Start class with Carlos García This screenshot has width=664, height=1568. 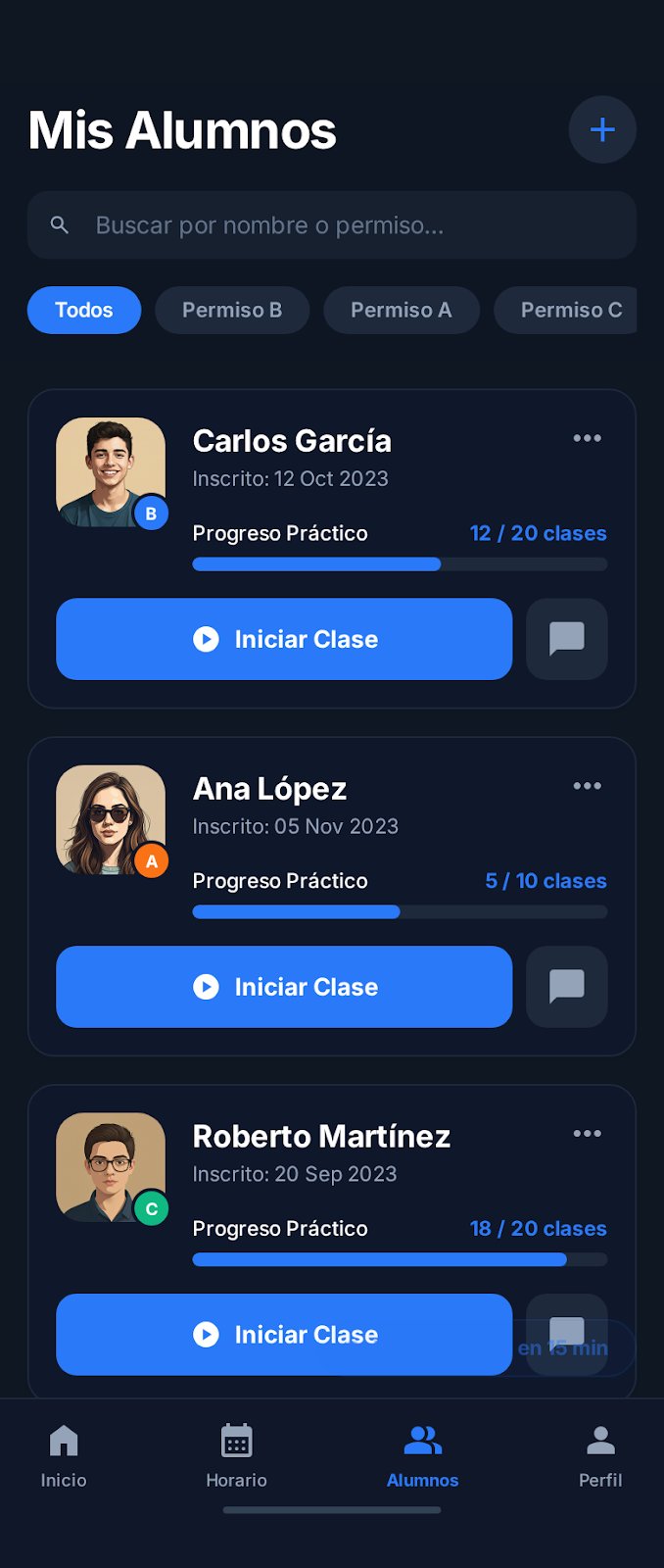(x=284, y=639)
